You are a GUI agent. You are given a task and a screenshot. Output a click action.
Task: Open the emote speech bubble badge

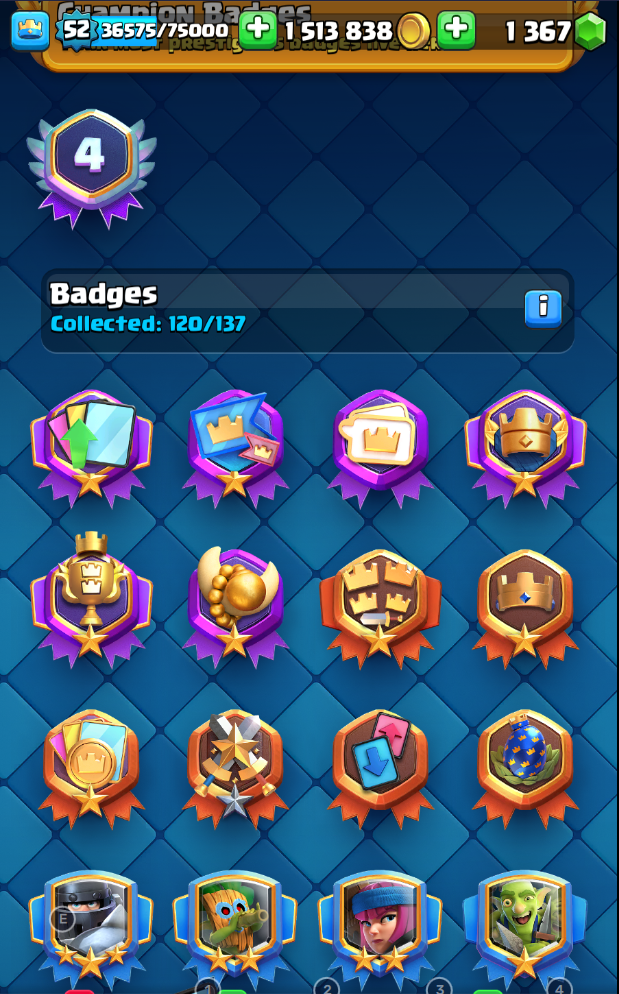(381, 447)
